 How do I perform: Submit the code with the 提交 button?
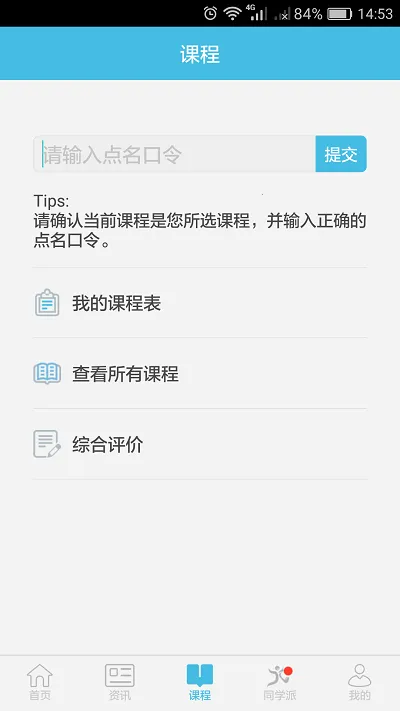tap(341, 154)
